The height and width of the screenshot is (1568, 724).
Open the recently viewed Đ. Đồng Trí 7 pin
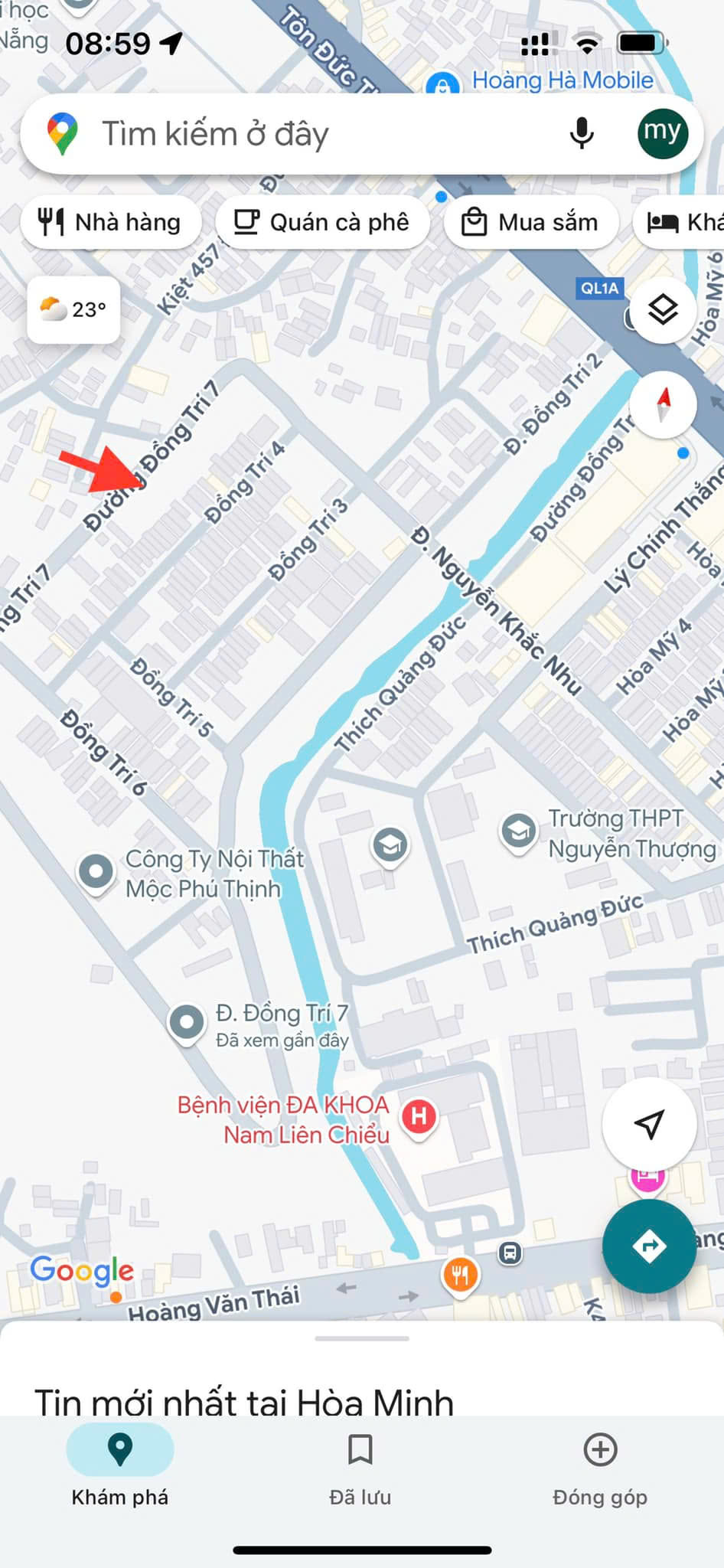click(186, 1021)
